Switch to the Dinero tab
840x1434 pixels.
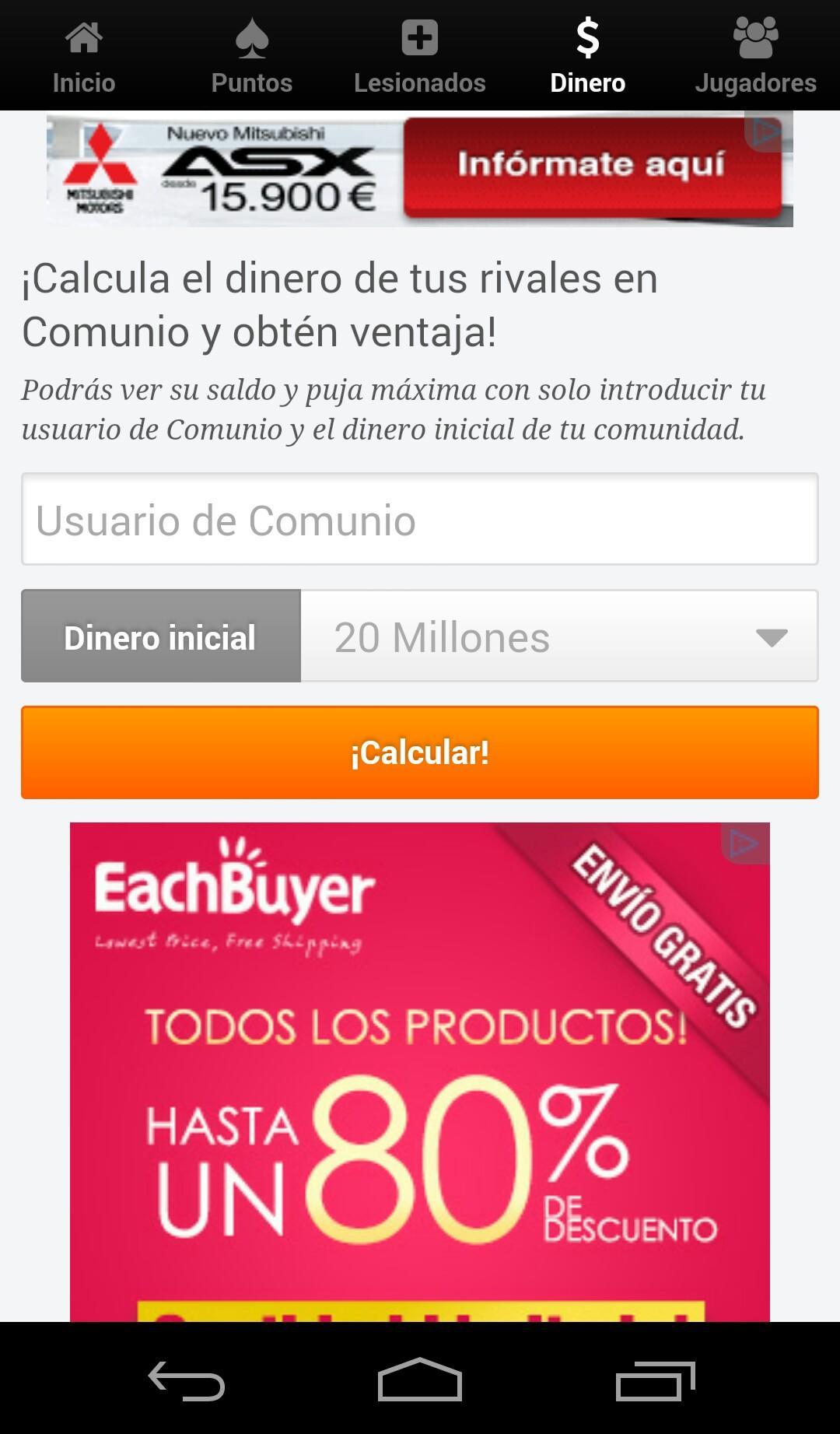click(x=587, y=54)
